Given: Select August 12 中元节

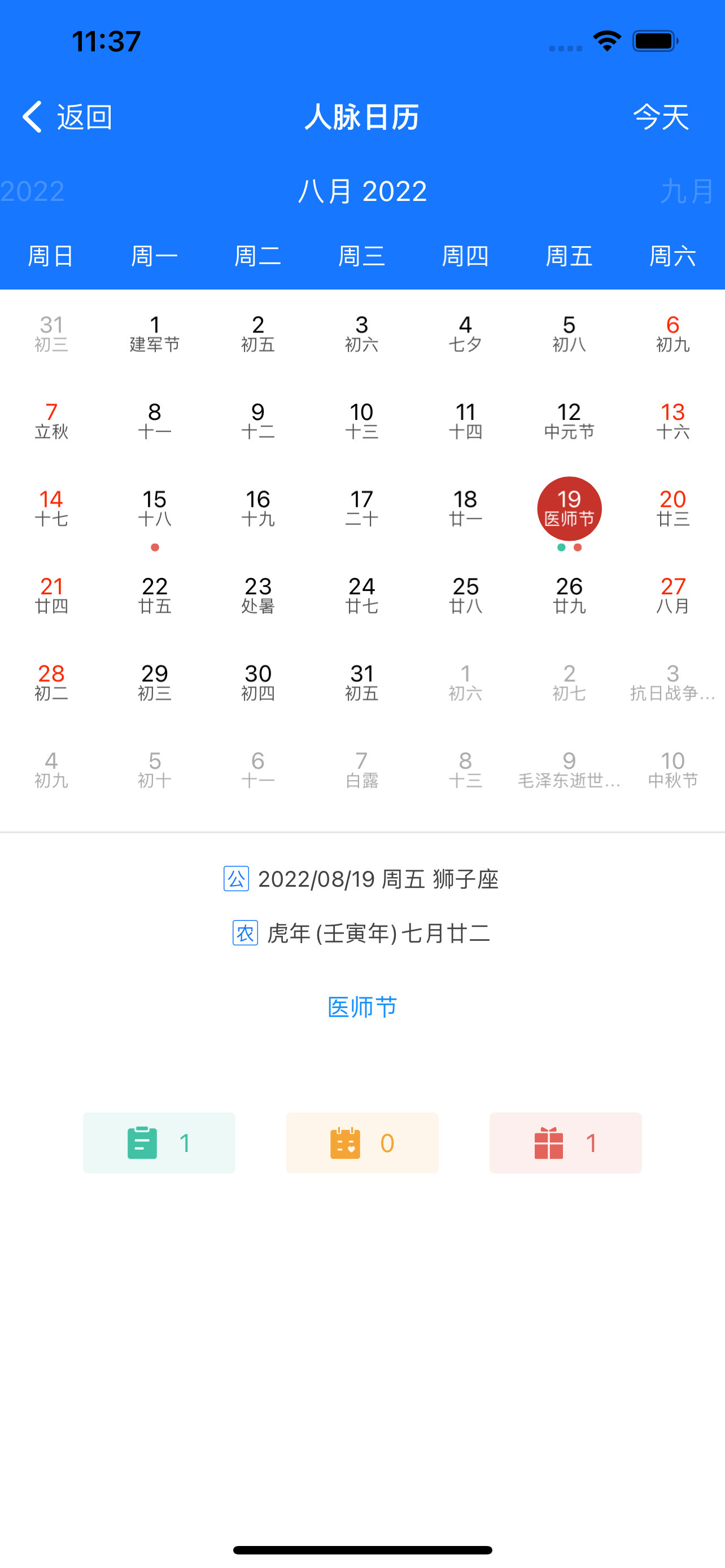Looking at the screenshot, I should (569, 421).
